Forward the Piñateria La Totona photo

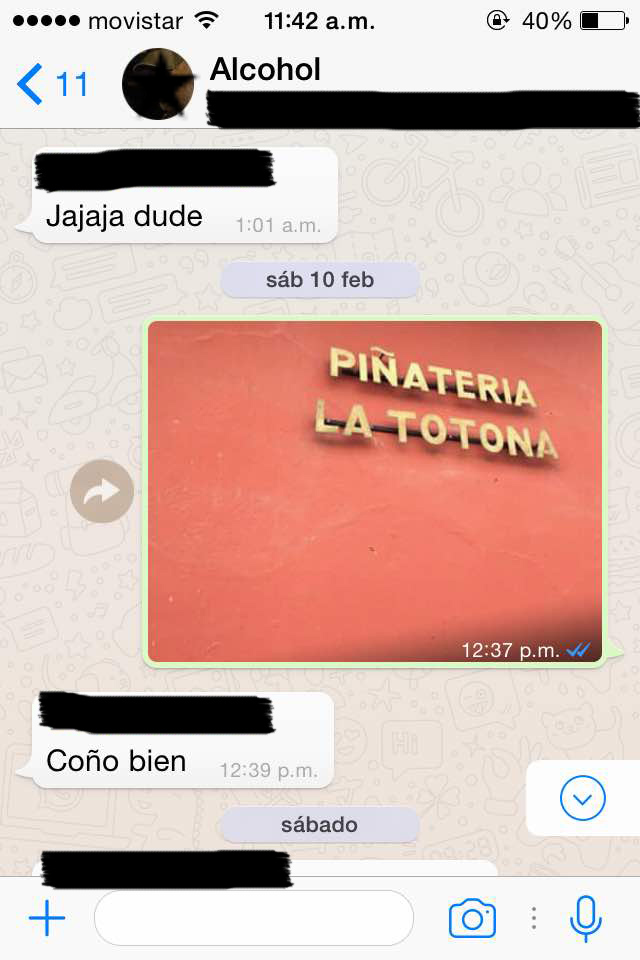pyautogui.click(x=102, y=491)
